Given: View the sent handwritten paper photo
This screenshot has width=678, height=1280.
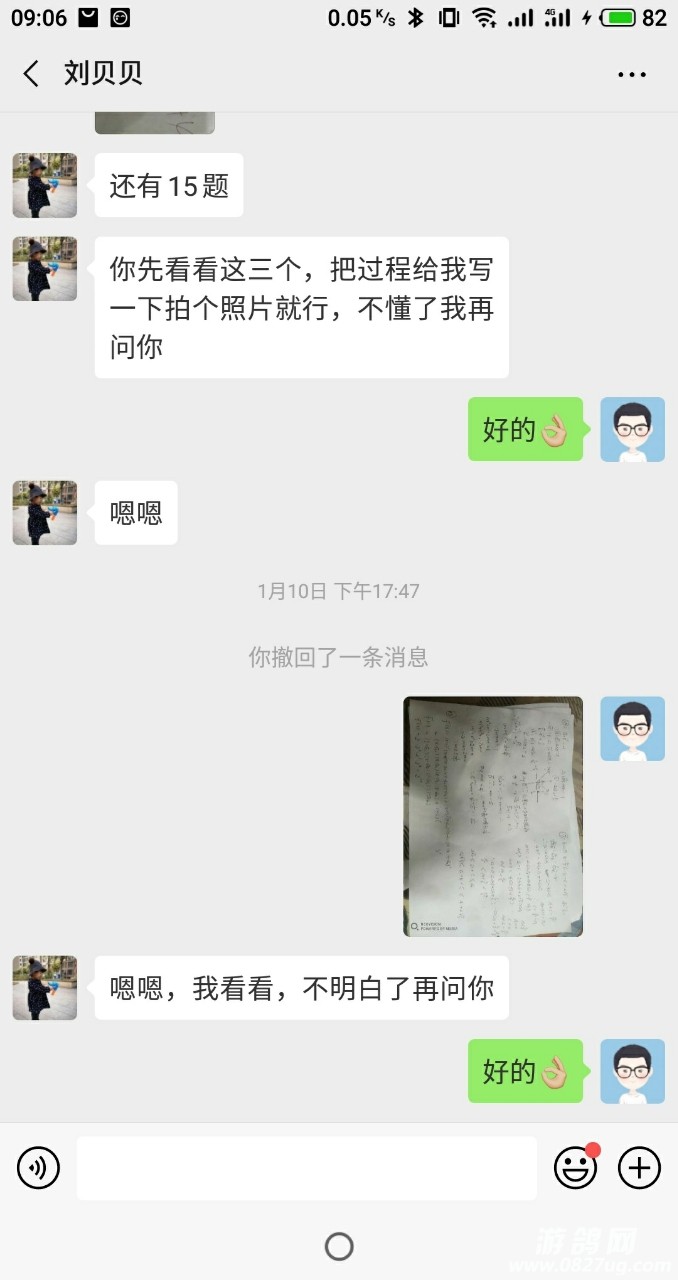Looking at the screenshot, I should (493, 816).
